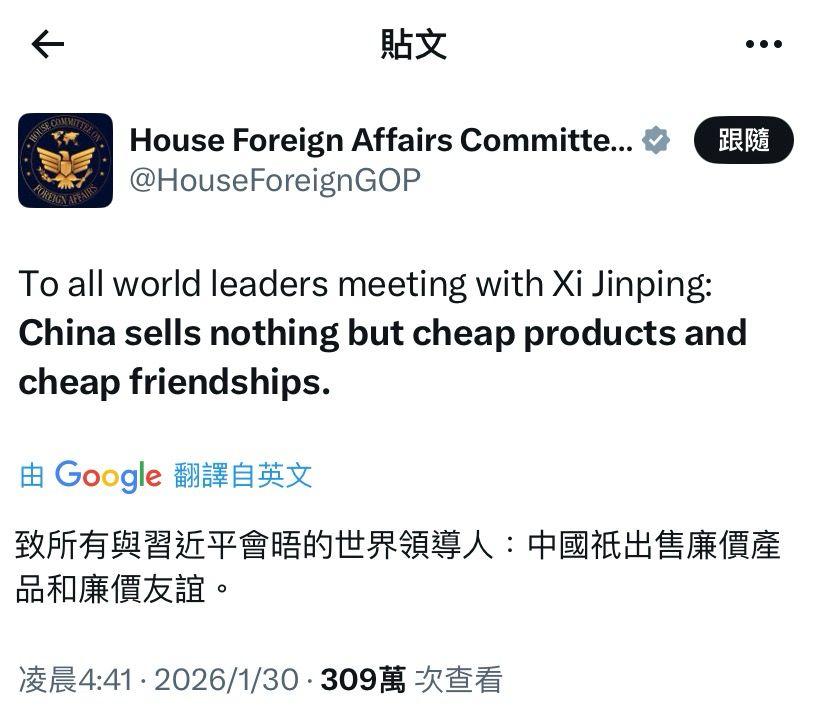This screenshot has height=711, width=828.
Task: Go back using the top-left arrow
Action: 48,44
